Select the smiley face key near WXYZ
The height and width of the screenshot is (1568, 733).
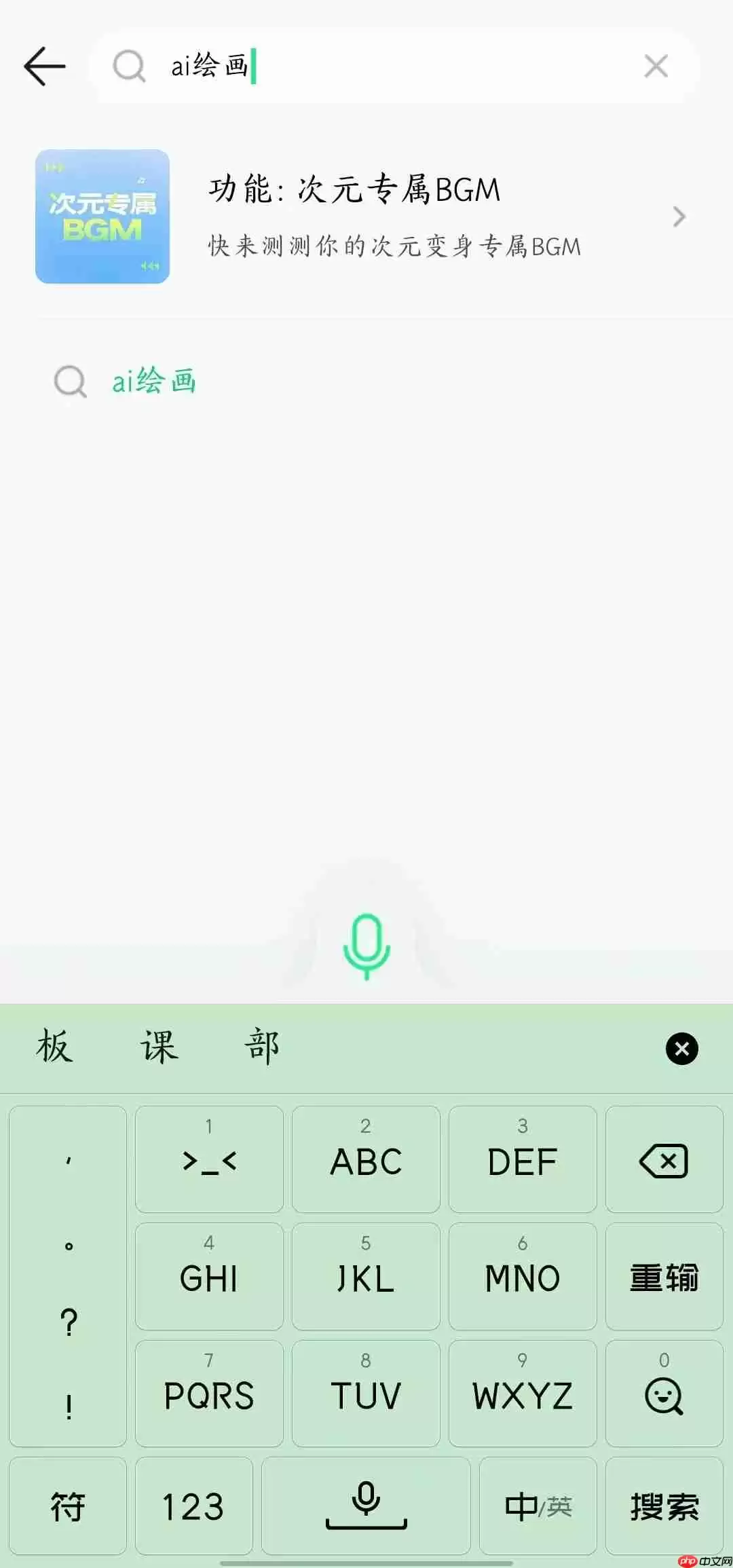(663, 1395)
